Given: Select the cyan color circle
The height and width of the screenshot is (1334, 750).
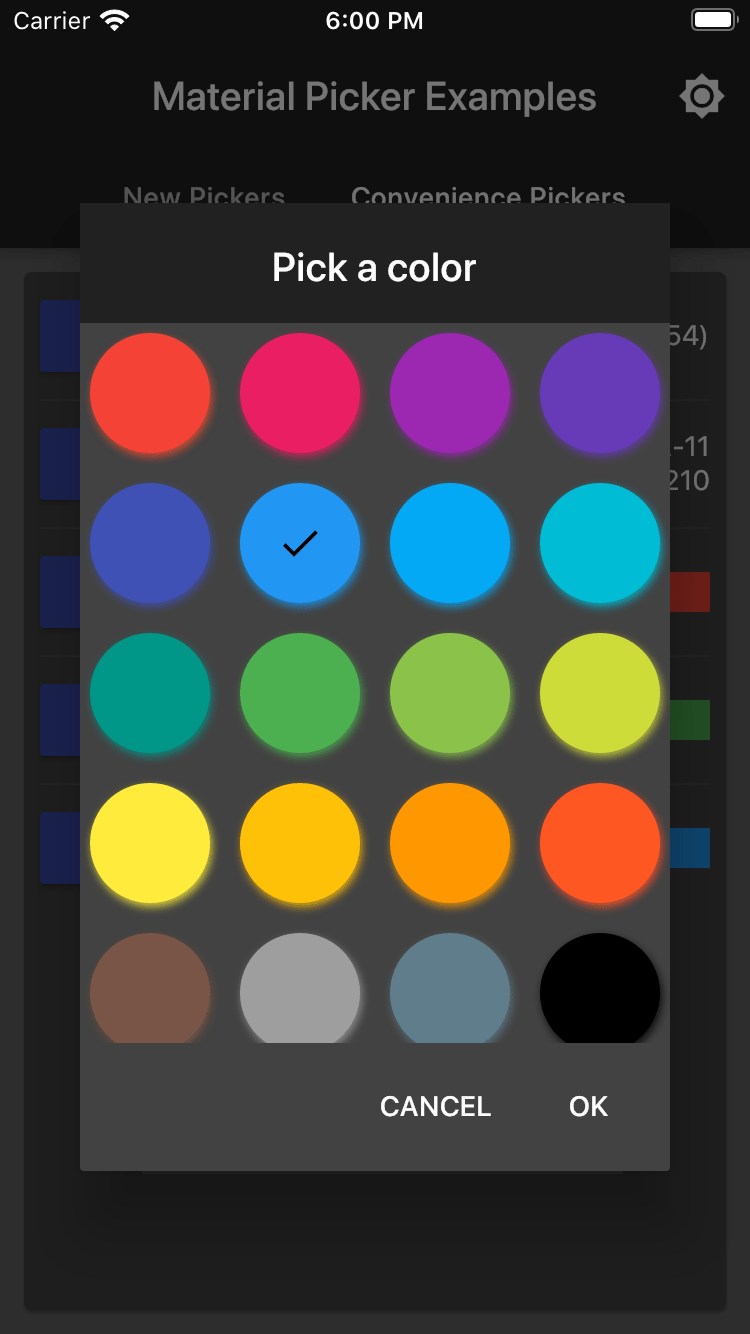Looking at the screenshot, I should (600, 543).
